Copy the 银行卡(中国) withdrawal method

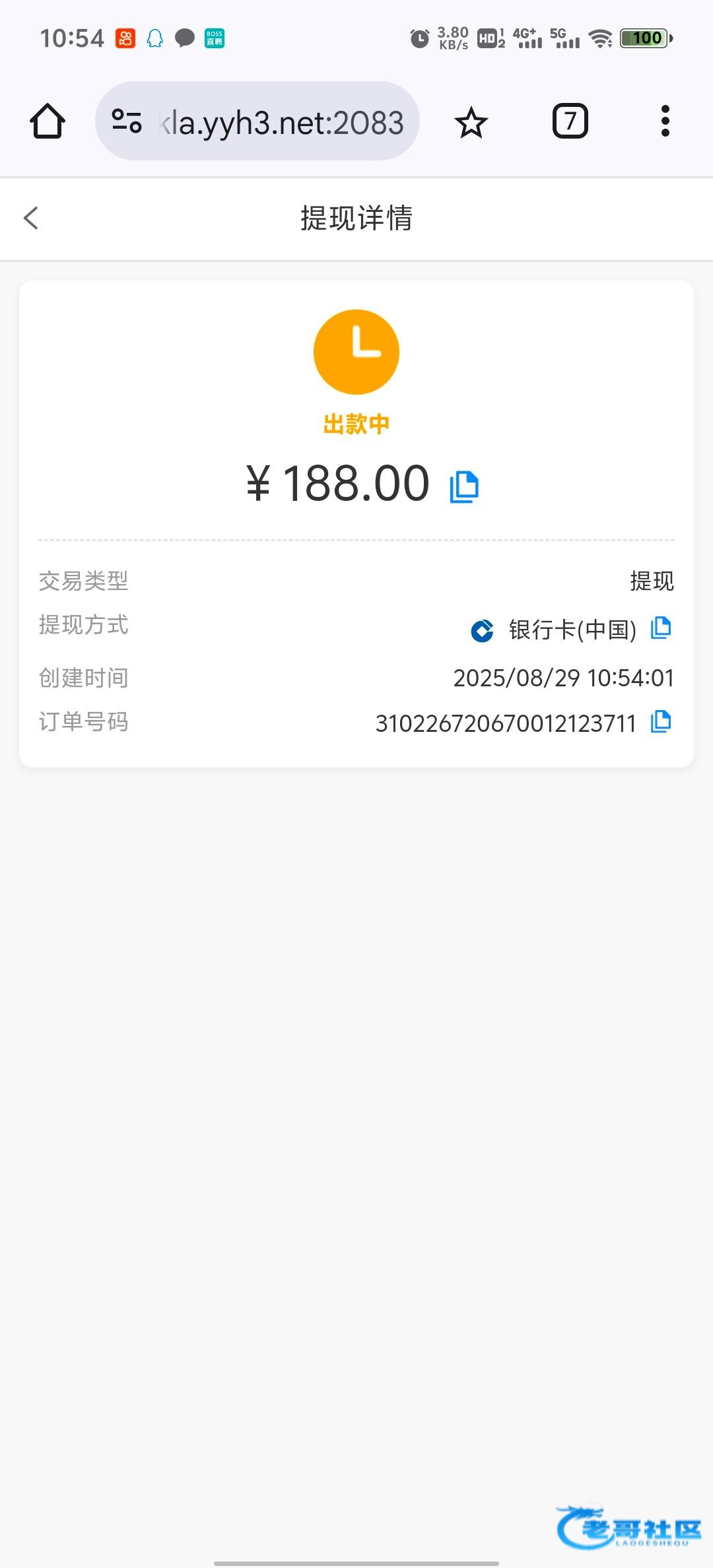[661, 628]
